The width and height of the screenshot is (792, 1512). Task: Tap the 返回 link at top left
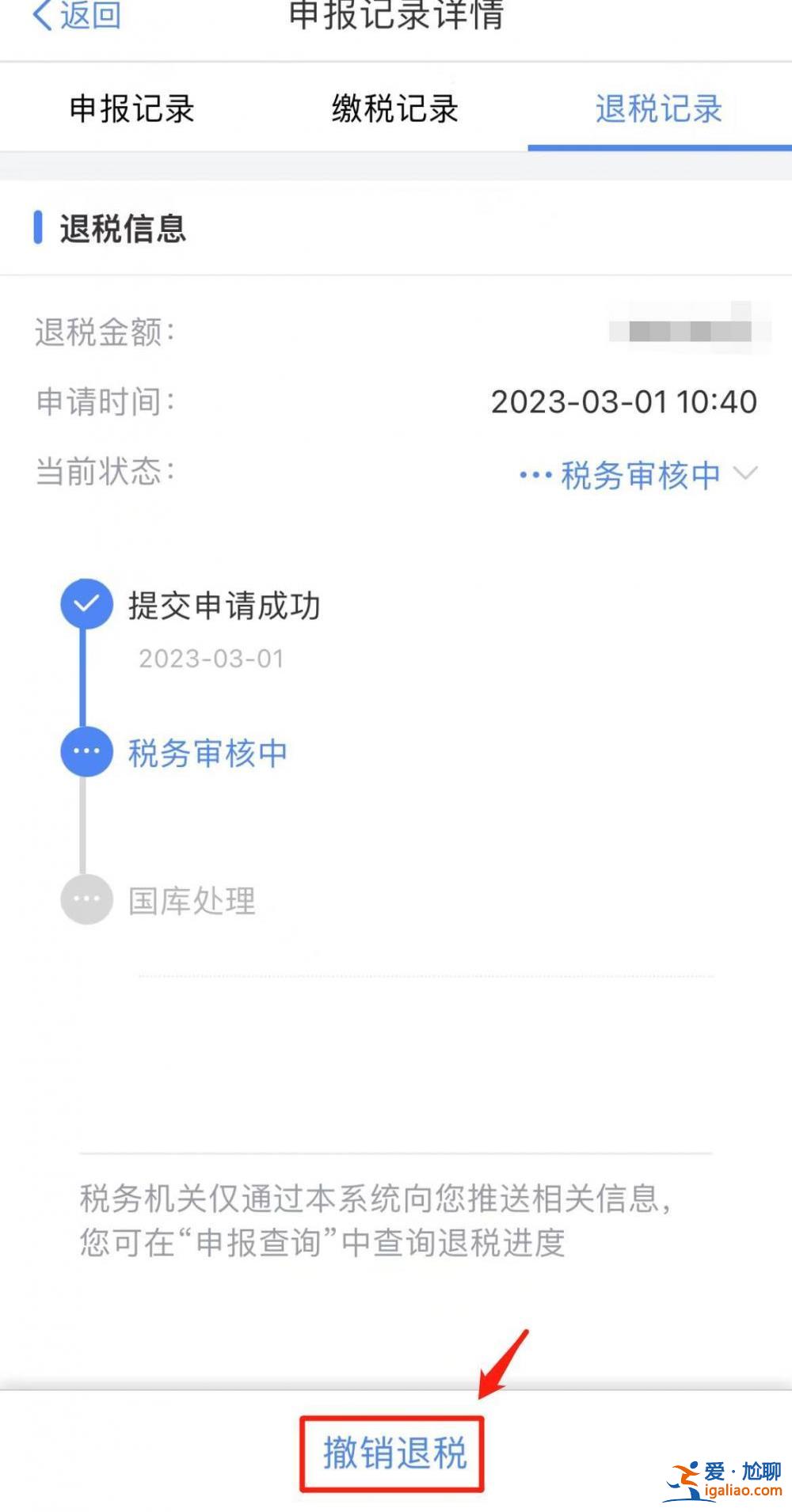pos(86,14)
